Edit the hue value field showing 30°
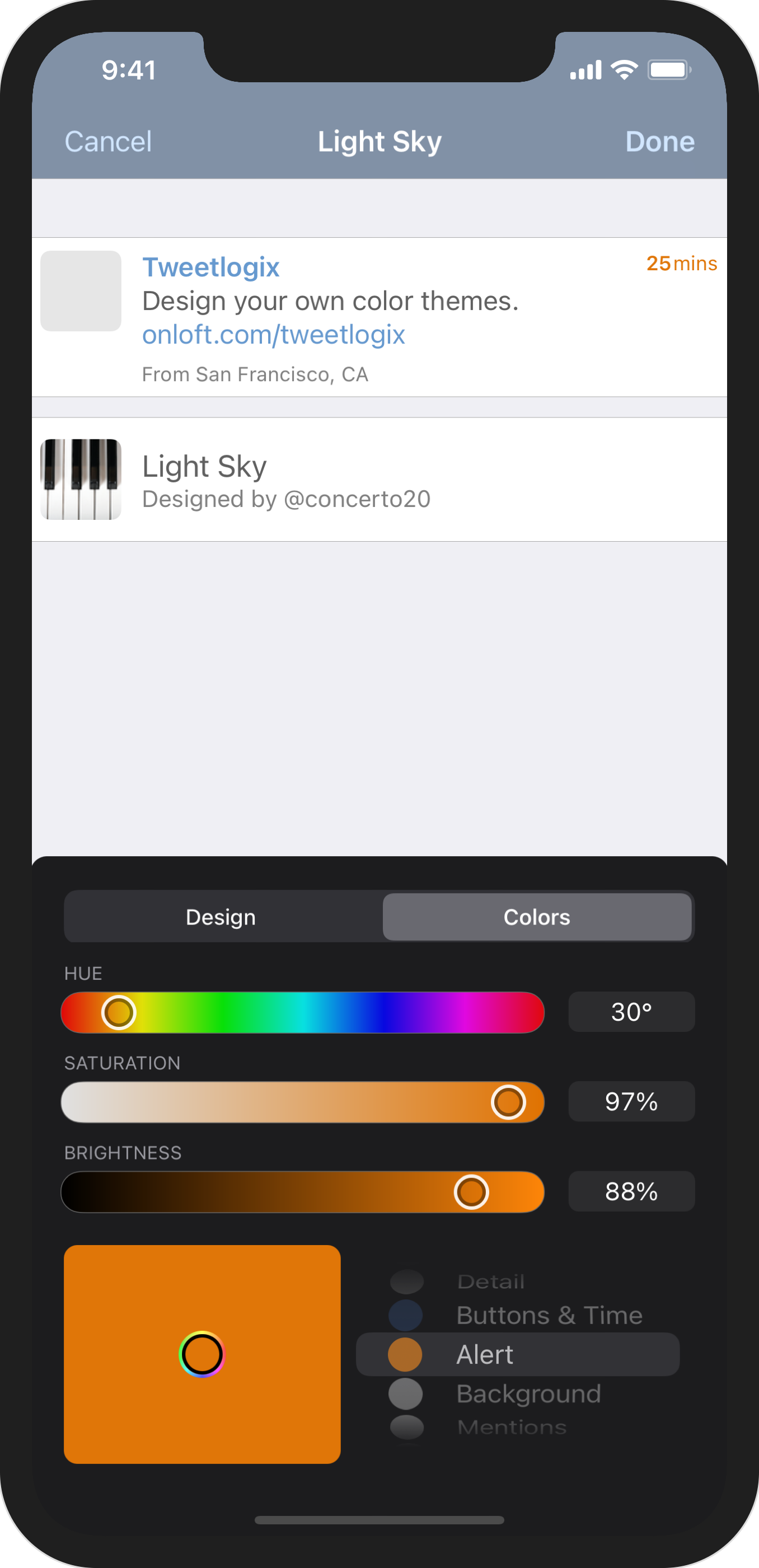Viewport: 759px width, 1568px height. (x=631, y=1012)
